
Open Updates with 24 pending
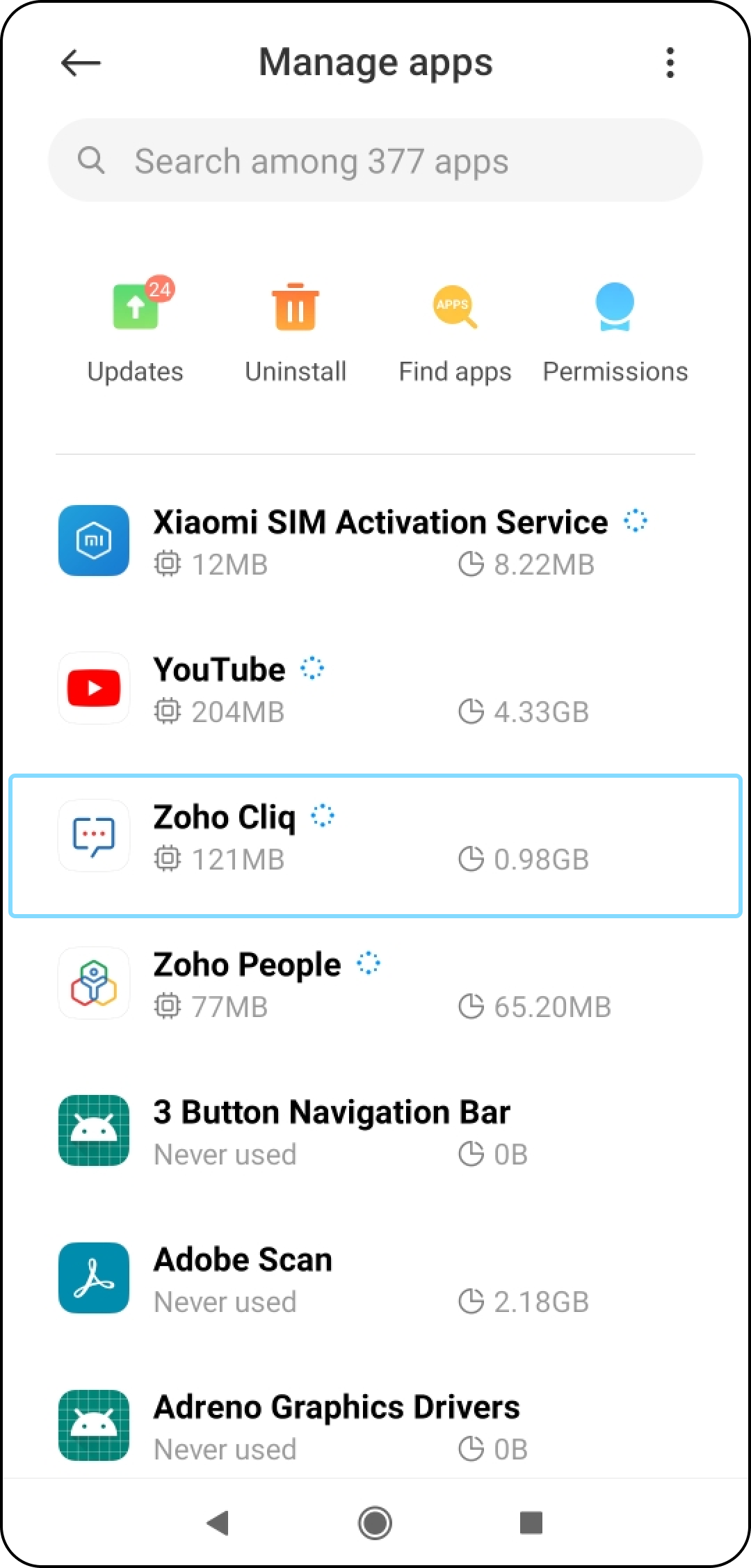coord(136,330)
